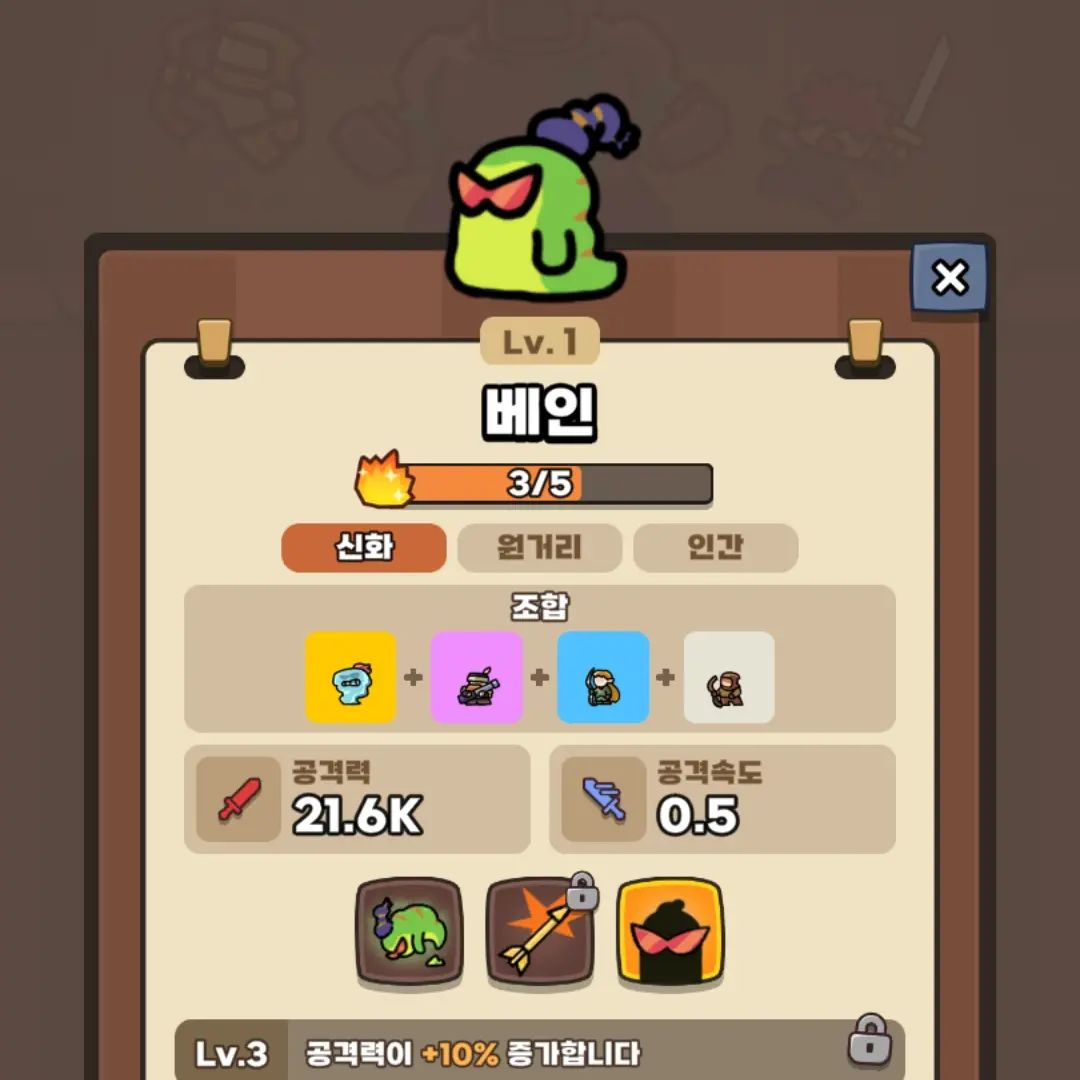The height and width of the screenshot is (1080, 1080).
Task: Open the yellow combination ingredient unit
Action: pyautogui.click(x=351, y=677)
